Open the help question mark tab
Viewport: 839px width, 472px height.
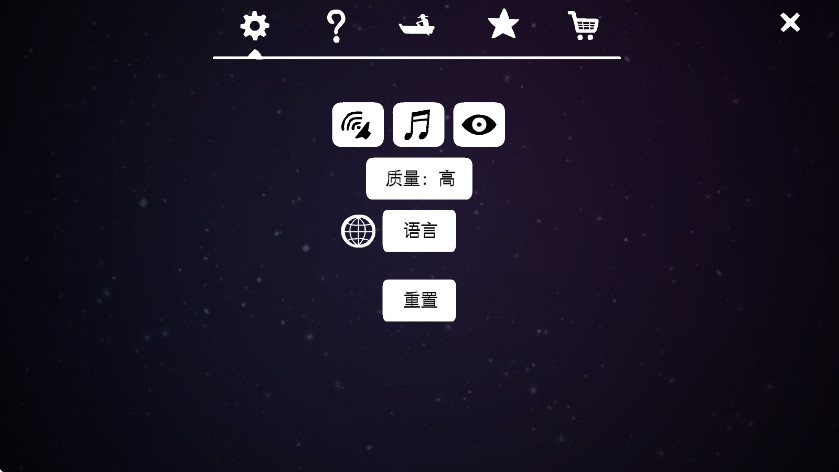(336, 26)
